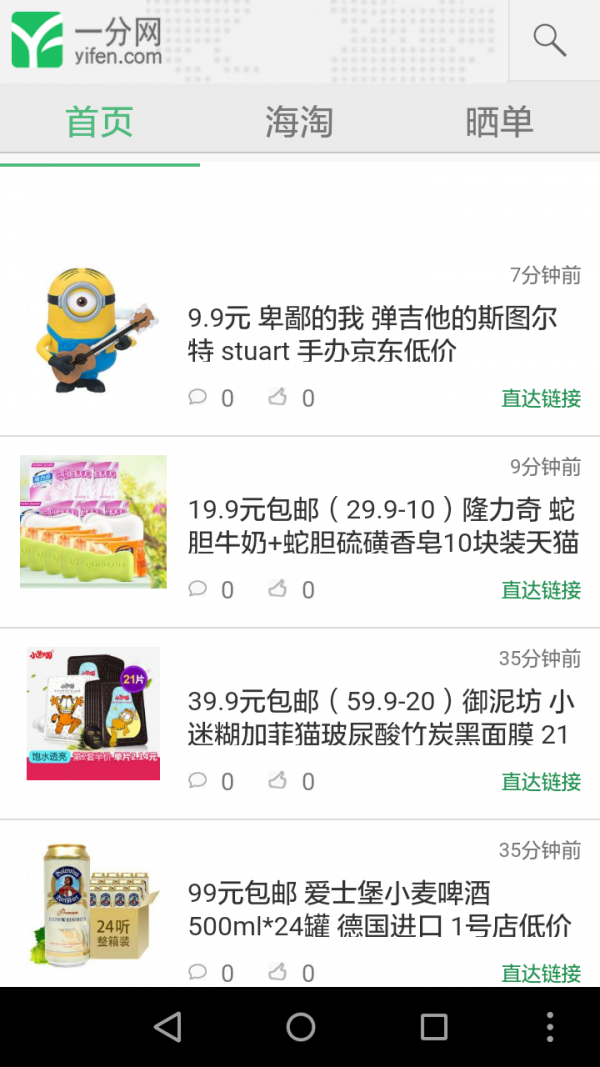Tap 直达链接 for the 隆力奇香皂 deal

541,590
